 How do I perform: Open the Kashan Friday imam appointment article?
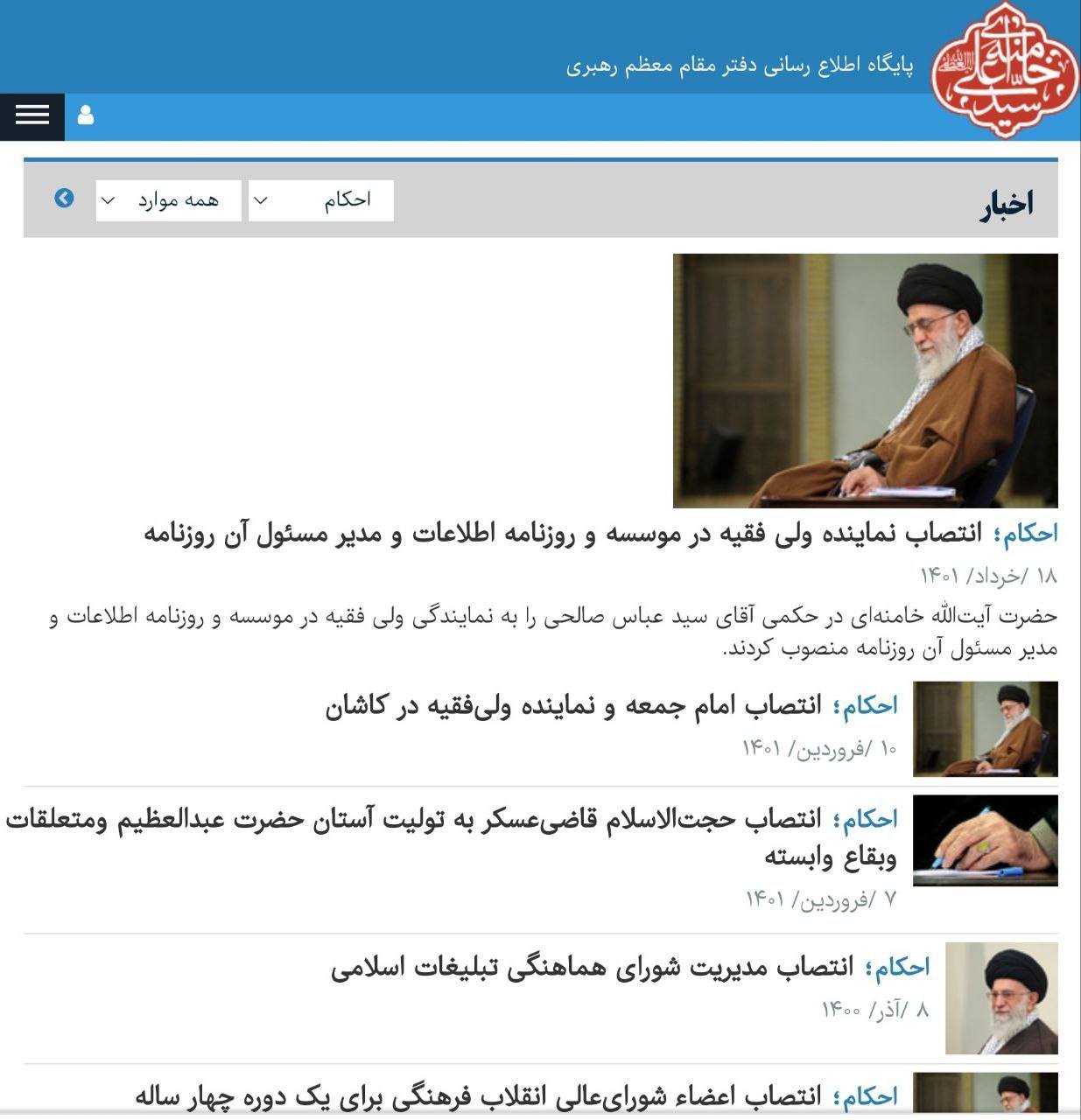click(x=573, y=706)
